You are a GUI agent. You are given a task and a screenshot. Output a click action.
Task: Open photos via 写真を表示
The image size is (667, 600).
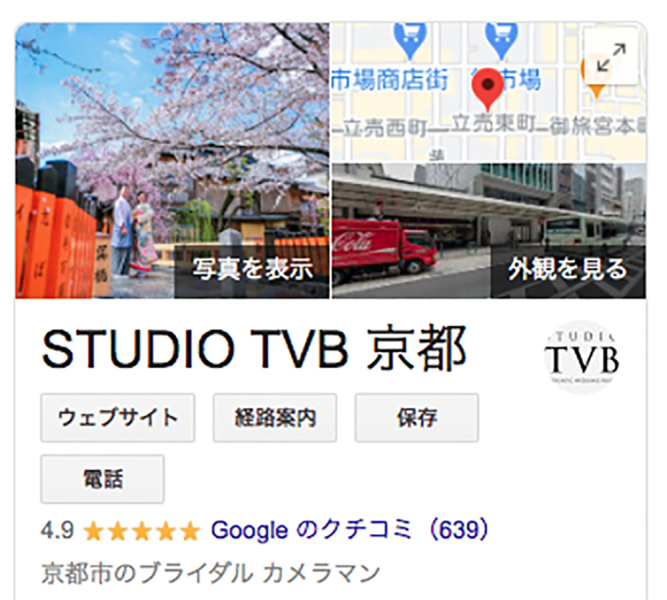(252, 270)
